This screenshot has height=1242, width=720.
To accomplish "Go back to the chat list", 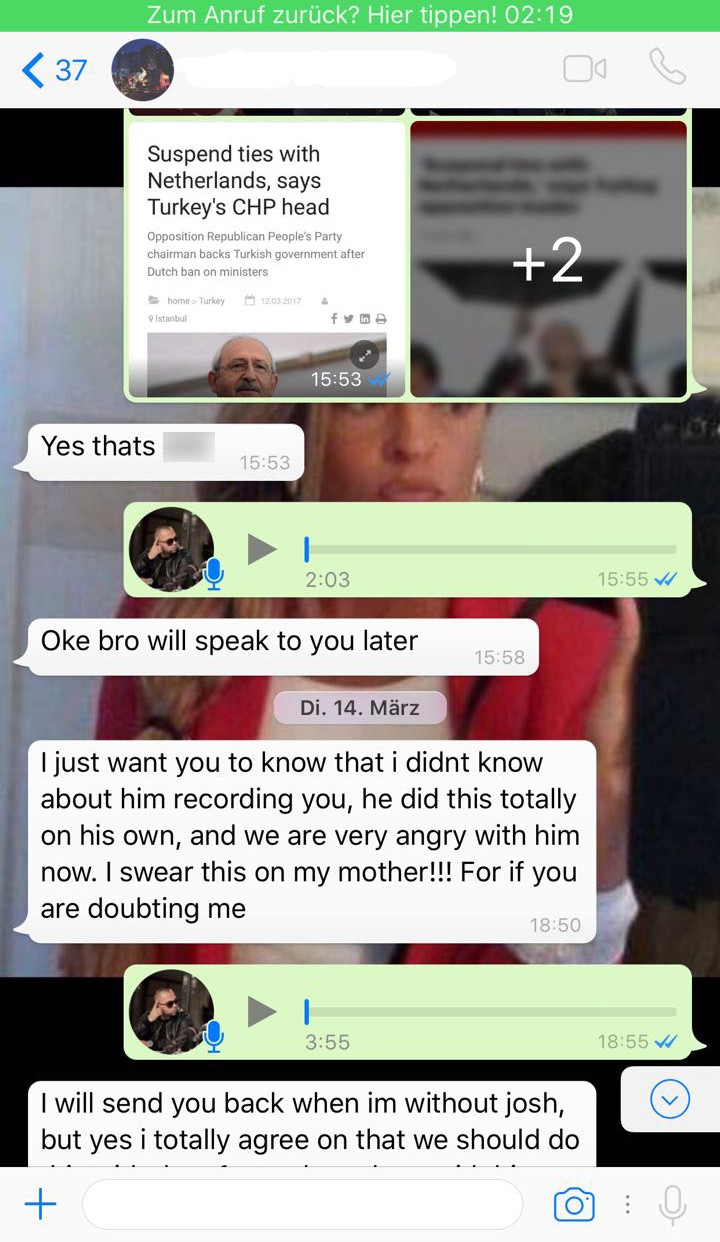I will pos(53,70).
